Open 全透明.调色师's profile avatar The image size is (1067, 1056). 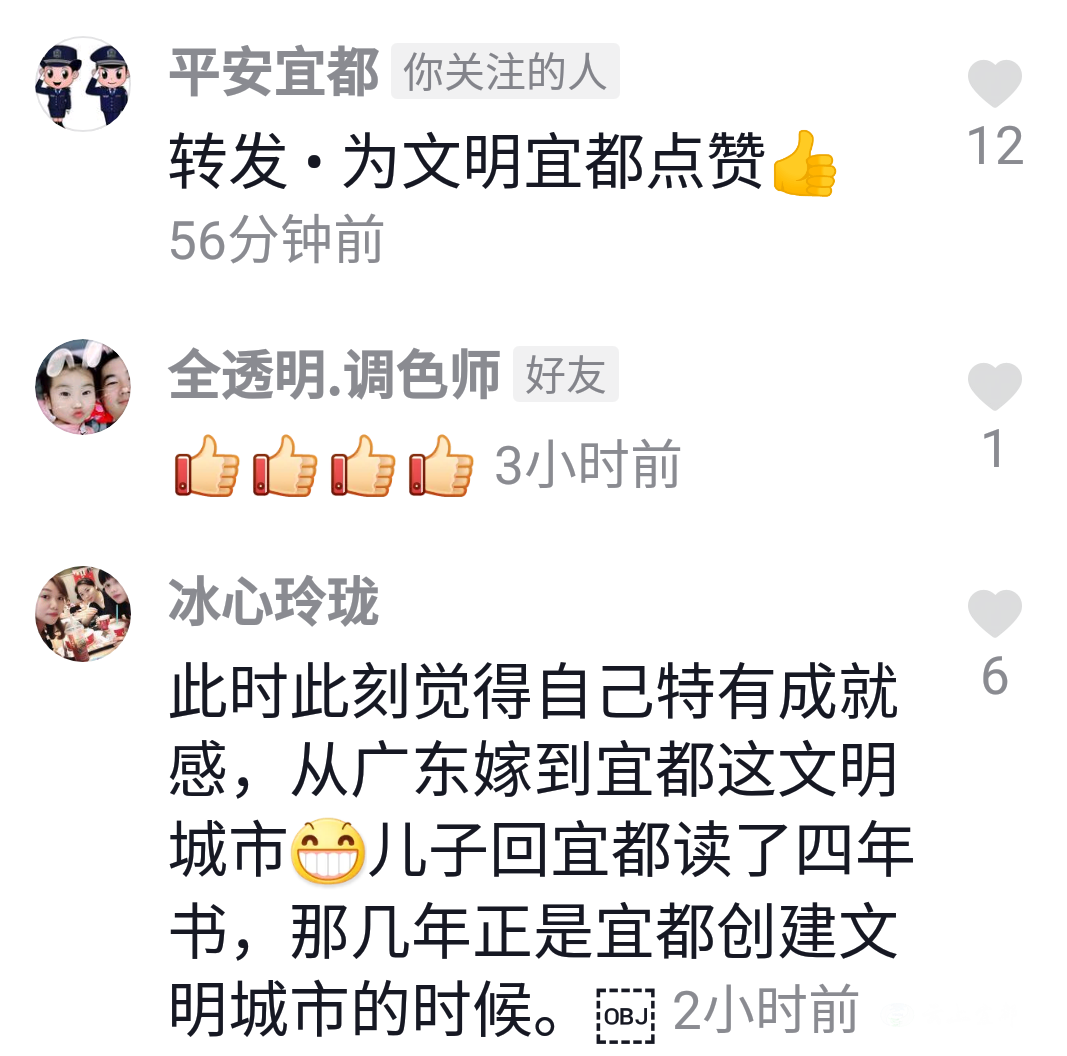pos(84,387)
